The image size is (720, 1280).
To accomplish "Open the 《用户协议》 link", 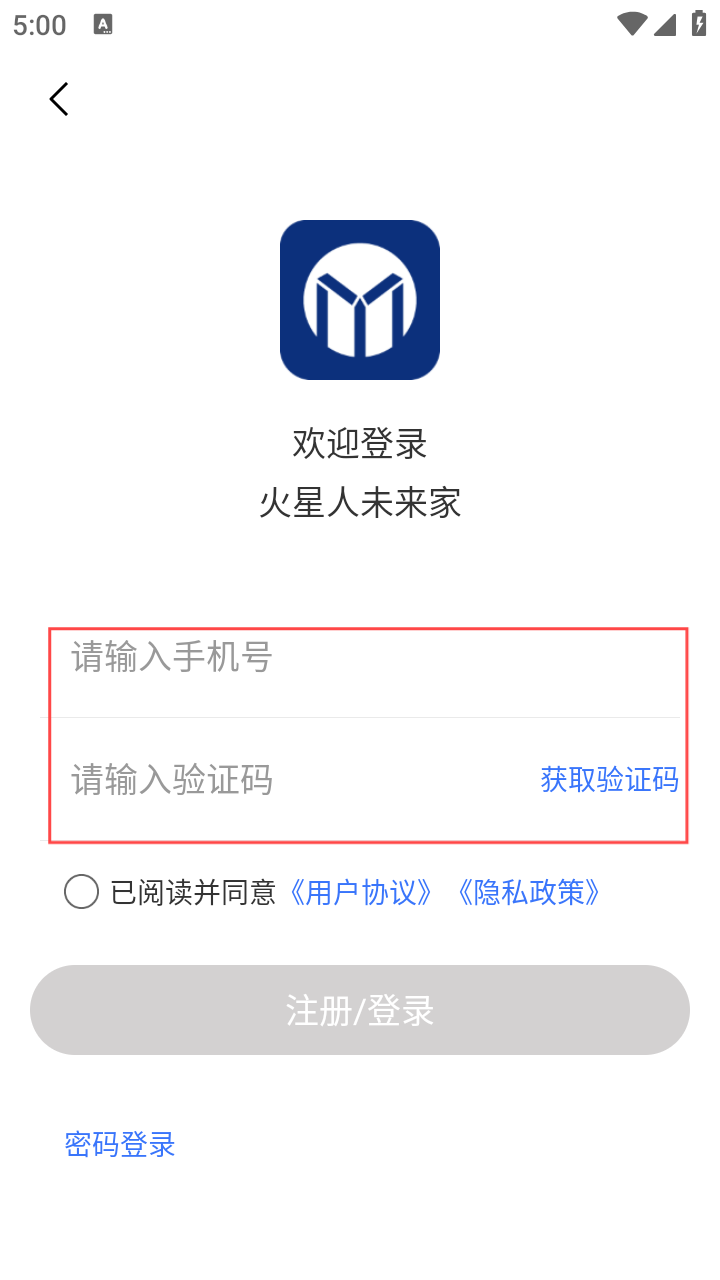I will click(x=360, y=892).
